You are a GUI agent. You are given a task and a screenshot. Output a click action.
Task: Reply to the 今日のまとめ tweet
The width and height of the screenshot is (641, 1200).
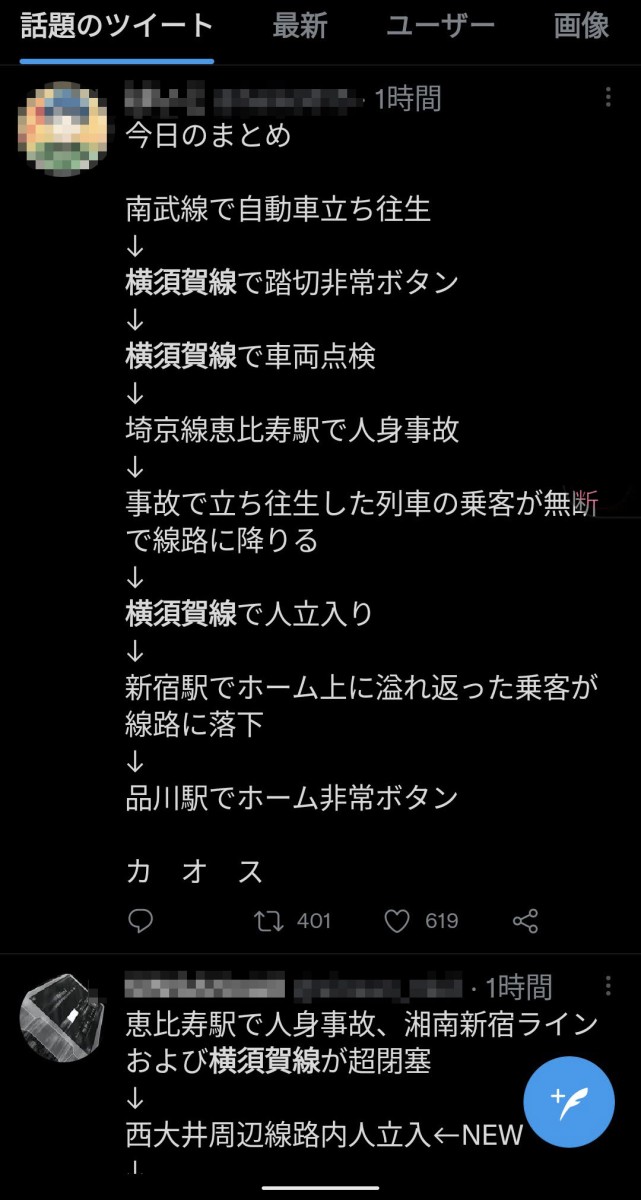coord(141,920)
